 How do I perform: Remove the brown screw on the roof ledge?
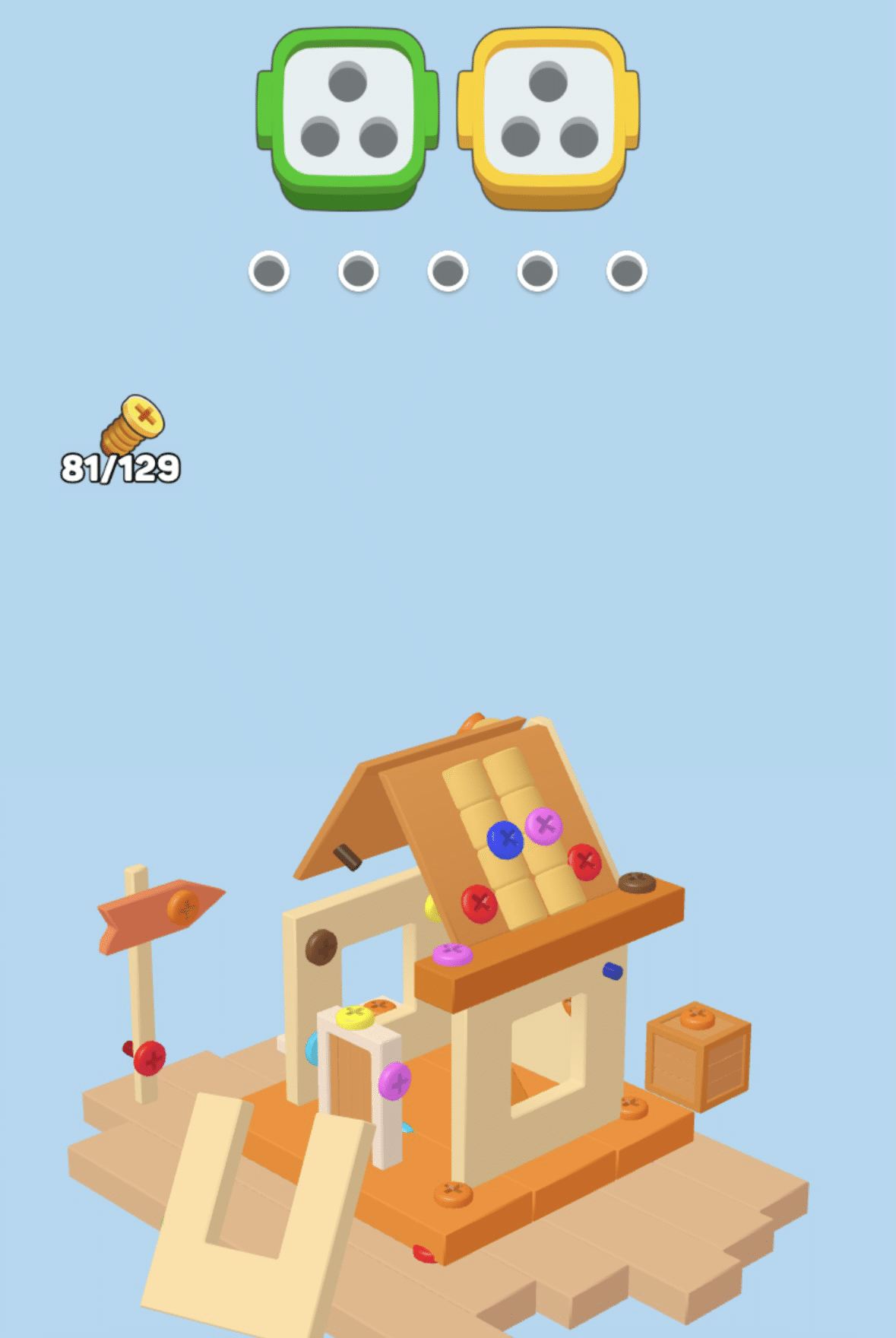pos(637,883)
